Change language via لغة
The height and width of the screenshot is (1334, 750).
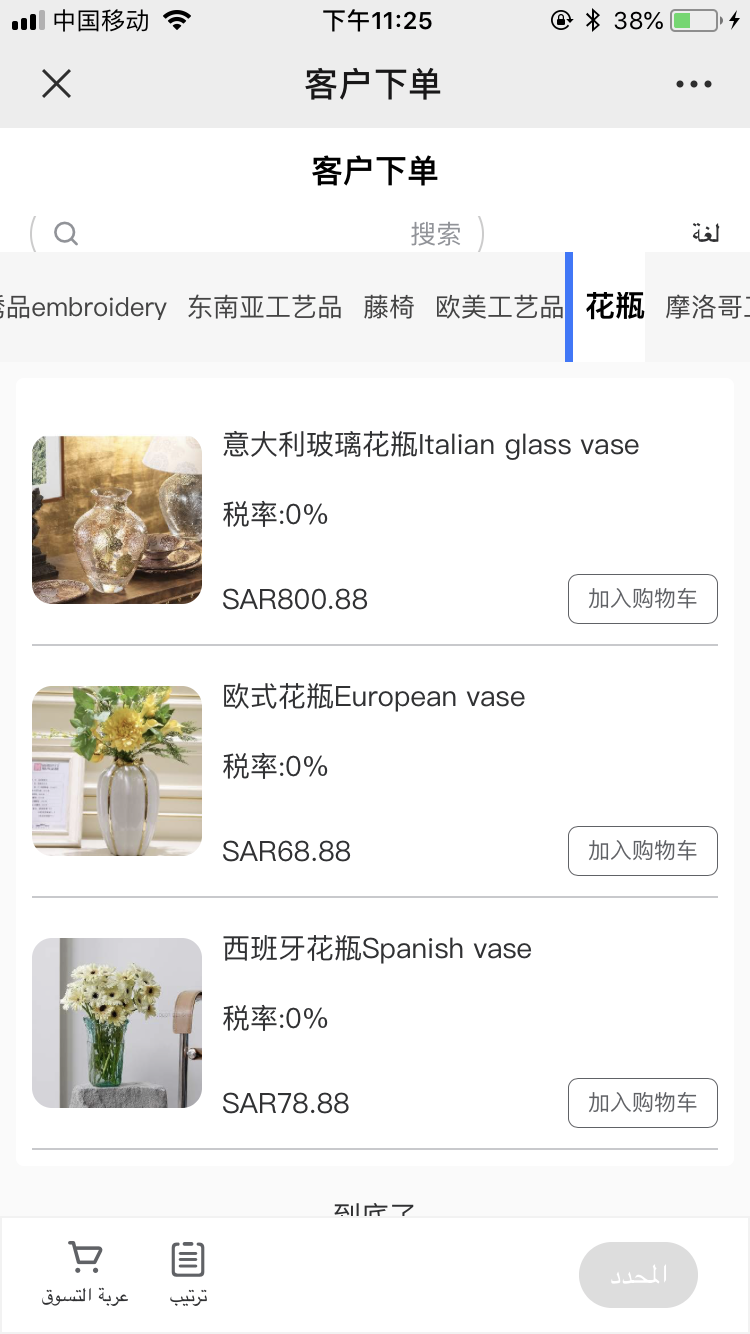pyautogui.click(x=705, y=234)
